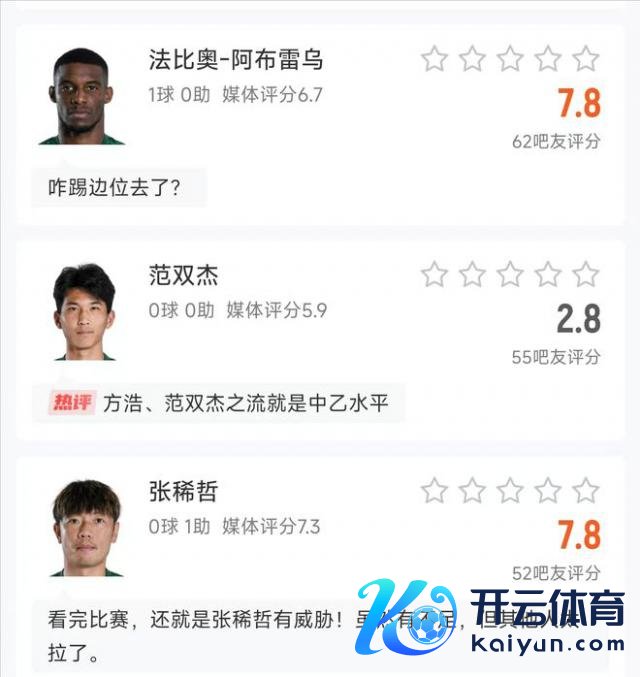Give 范双杰 a three-star rating
The height and width of the screenshot is (677, 640).
point(510,275)
